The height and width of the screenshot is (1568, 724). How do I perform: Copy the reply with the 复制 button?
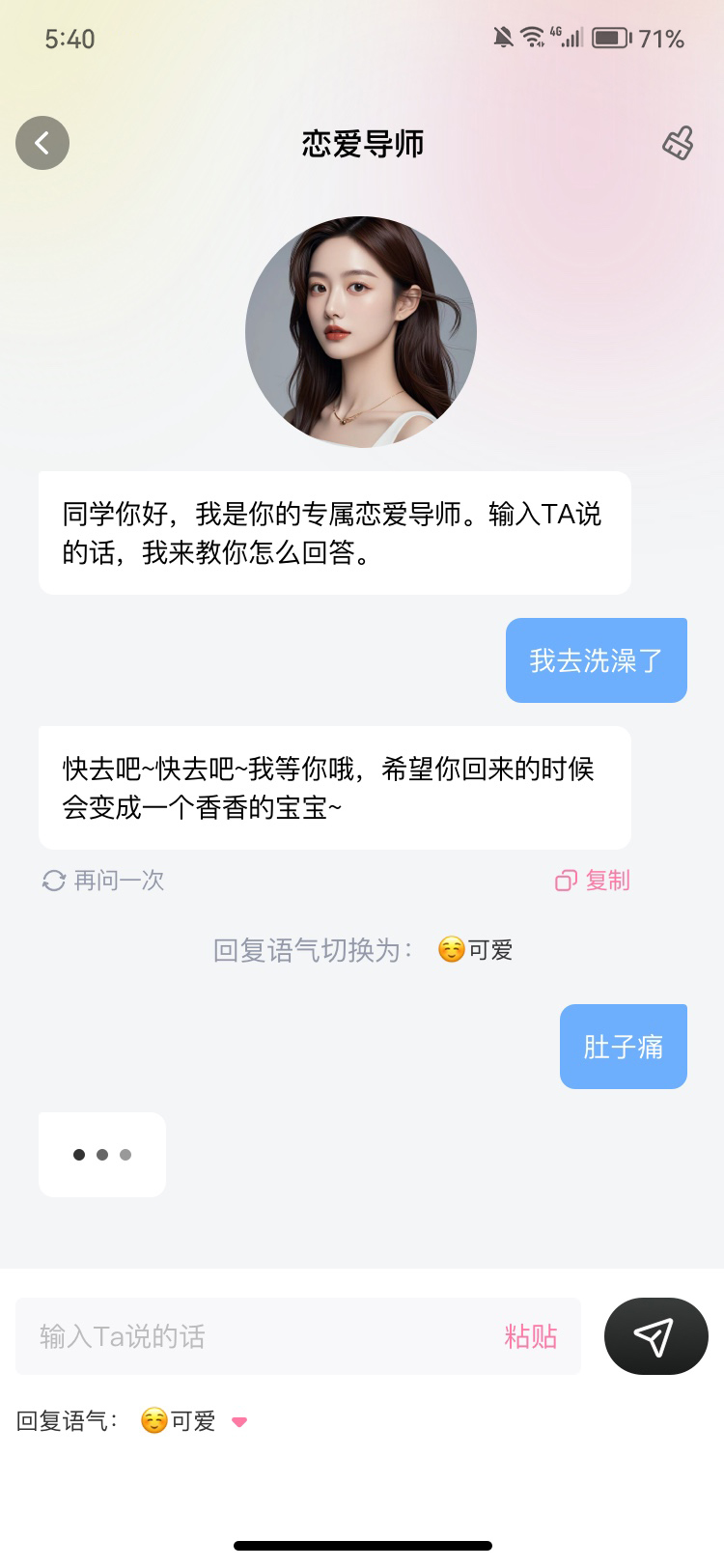[593, 881]
